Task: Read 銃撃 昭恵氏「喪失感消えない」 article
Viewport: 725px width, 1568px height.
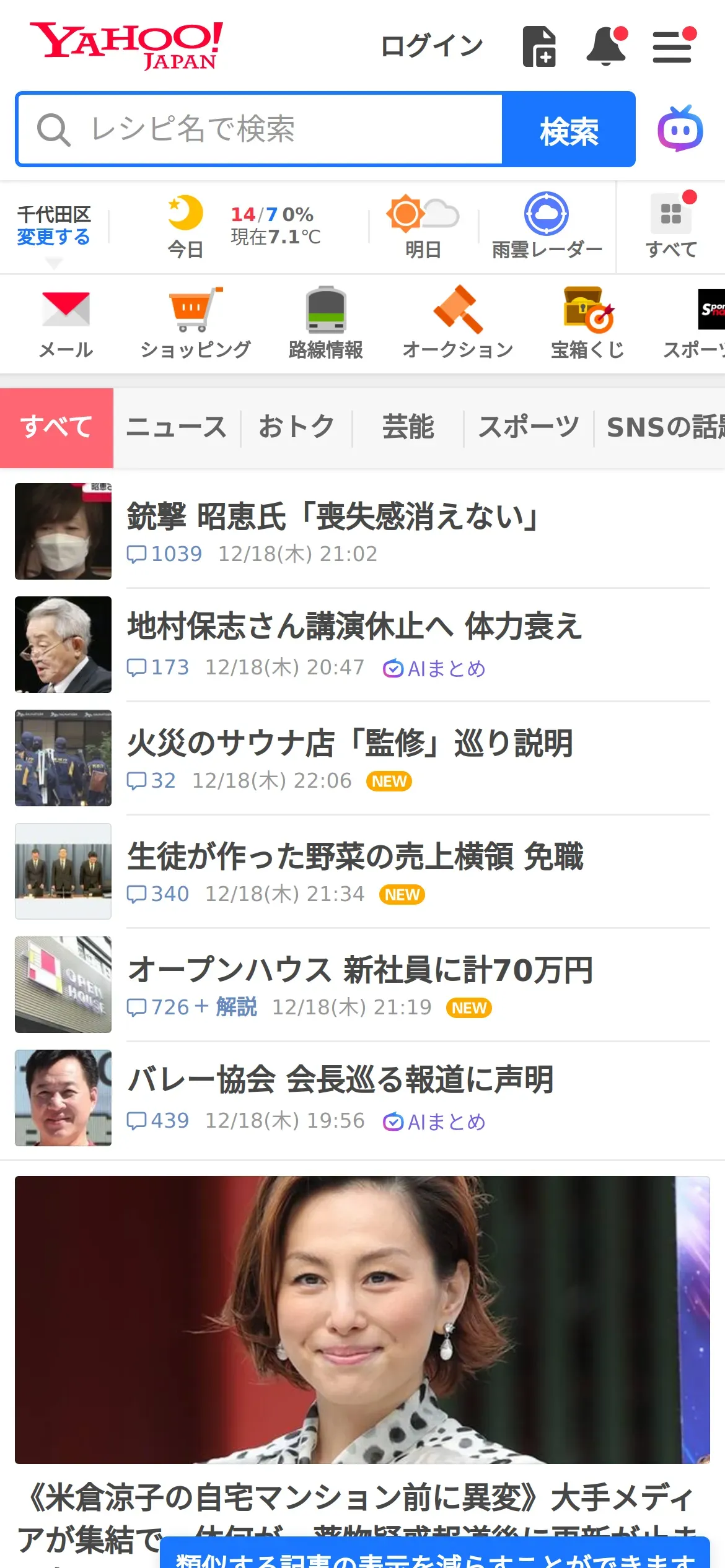Action: [x=332, y=517]
